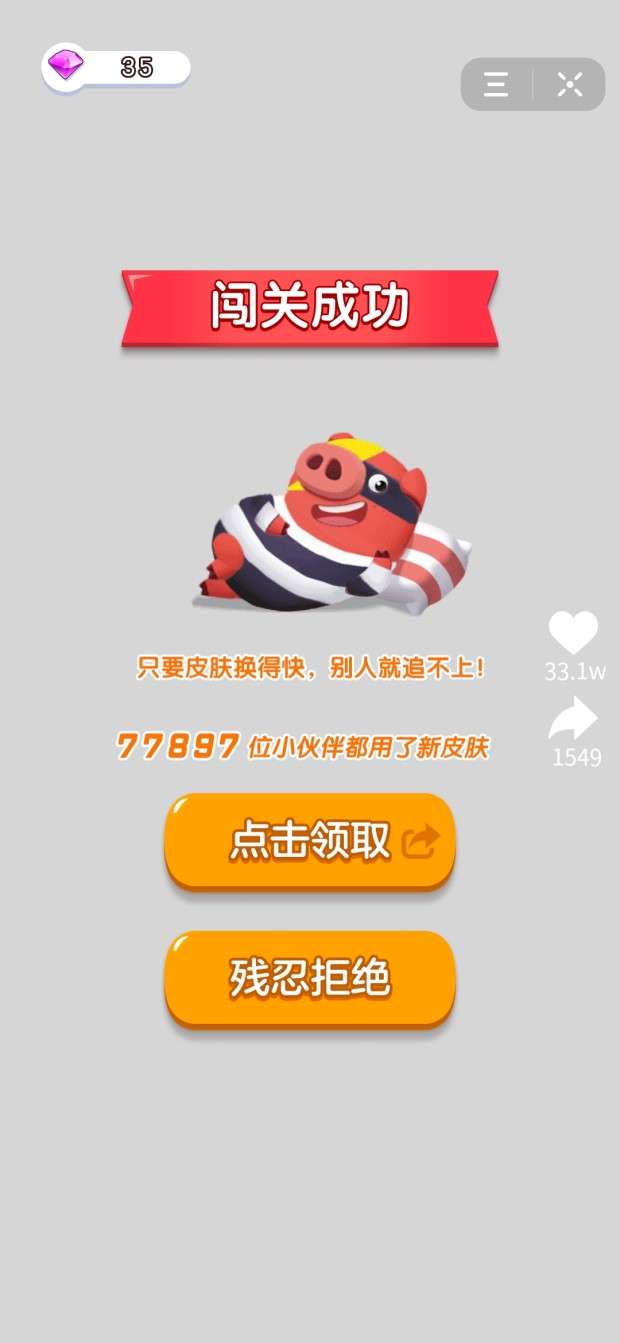
Task: Share the game via the arrow icon
Action: (x=573, y=719)
